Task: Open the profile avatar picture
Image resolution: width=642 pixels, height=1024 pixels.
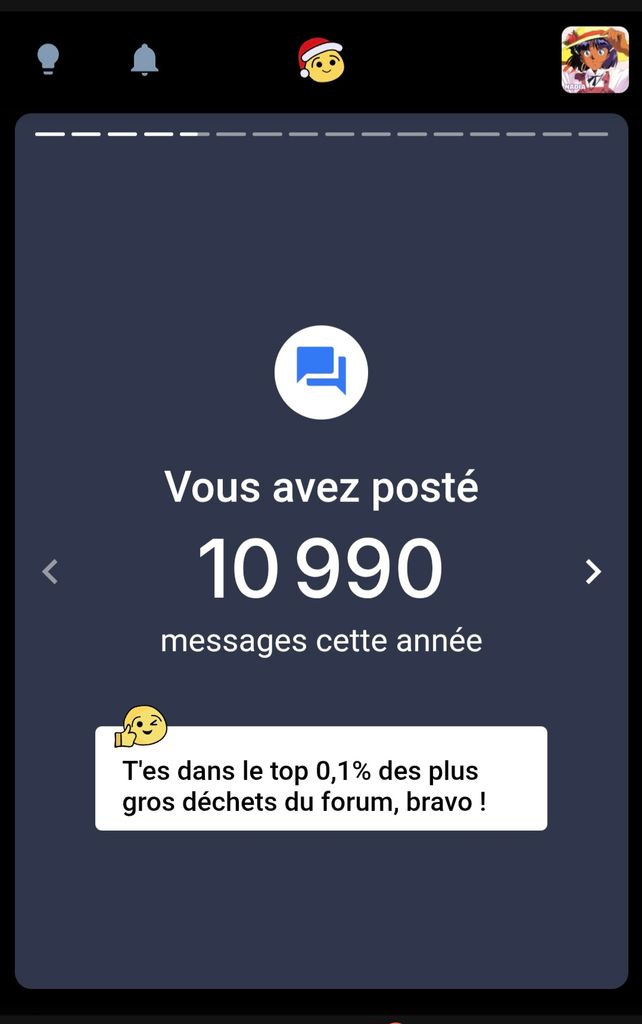Action: 595,60
